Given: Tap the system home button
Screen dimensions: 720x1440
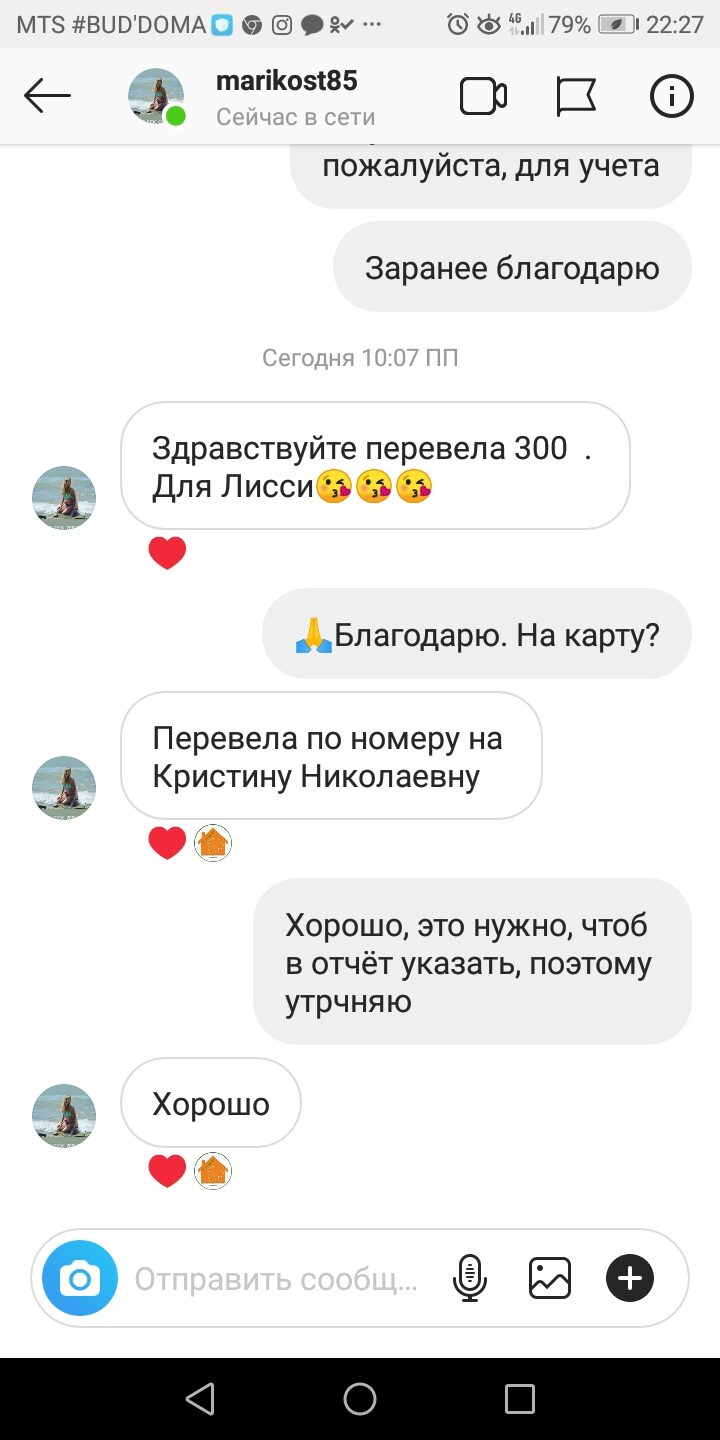Looking at the screenshot, I should click(x=360, y=1398).
